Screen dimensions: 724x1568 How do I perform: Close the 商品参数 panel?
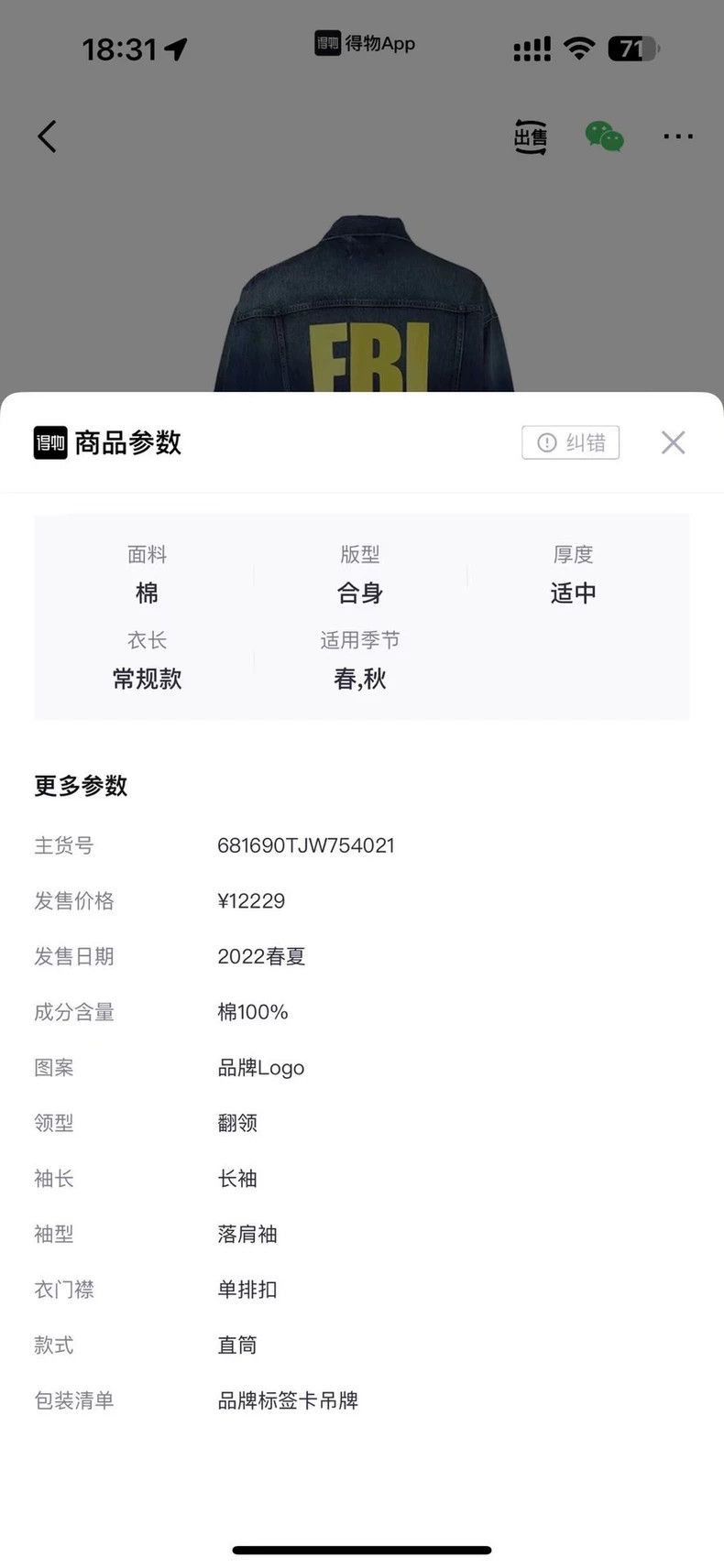coord(673,442)
